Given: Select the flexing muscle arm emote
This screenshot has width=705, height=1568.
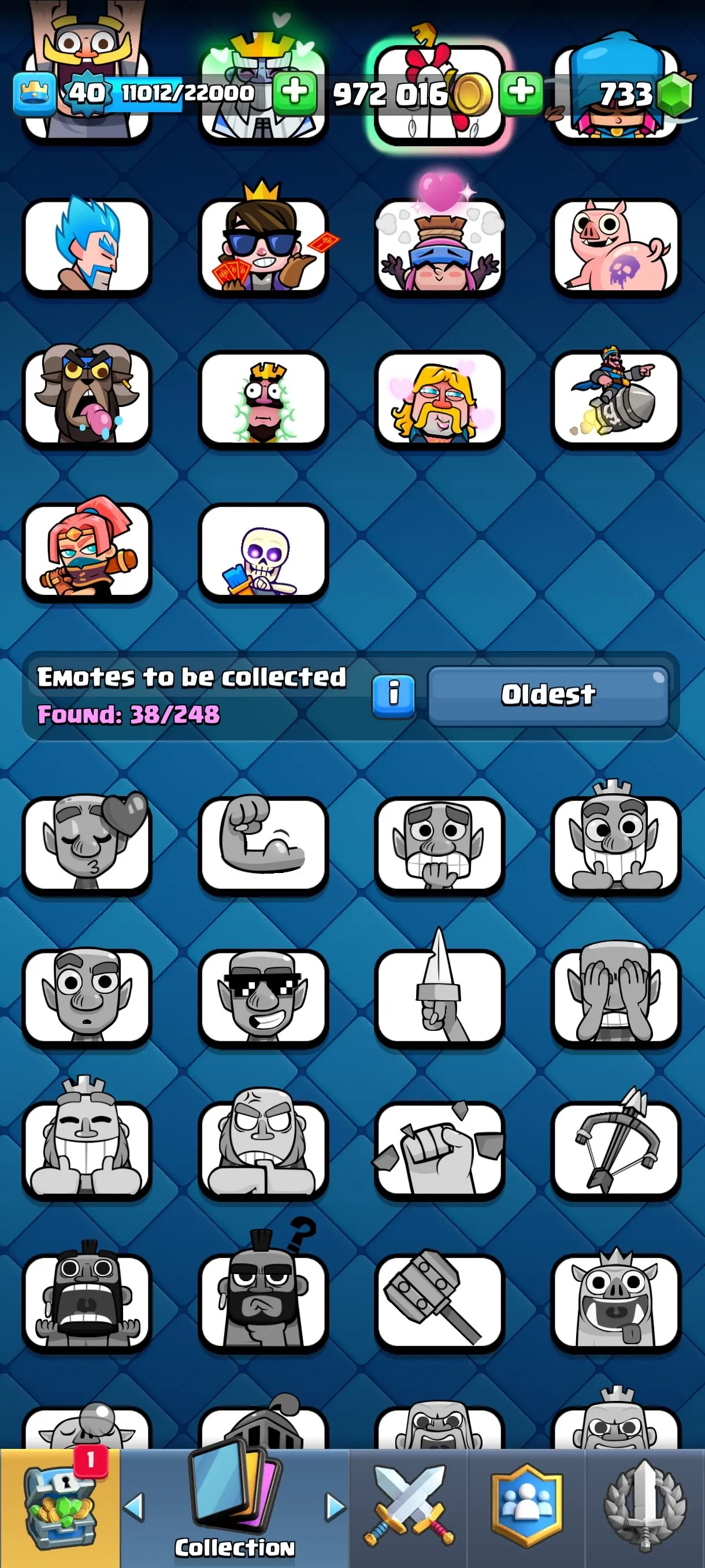Looking at the screenshot, I should tap(264, 846).
